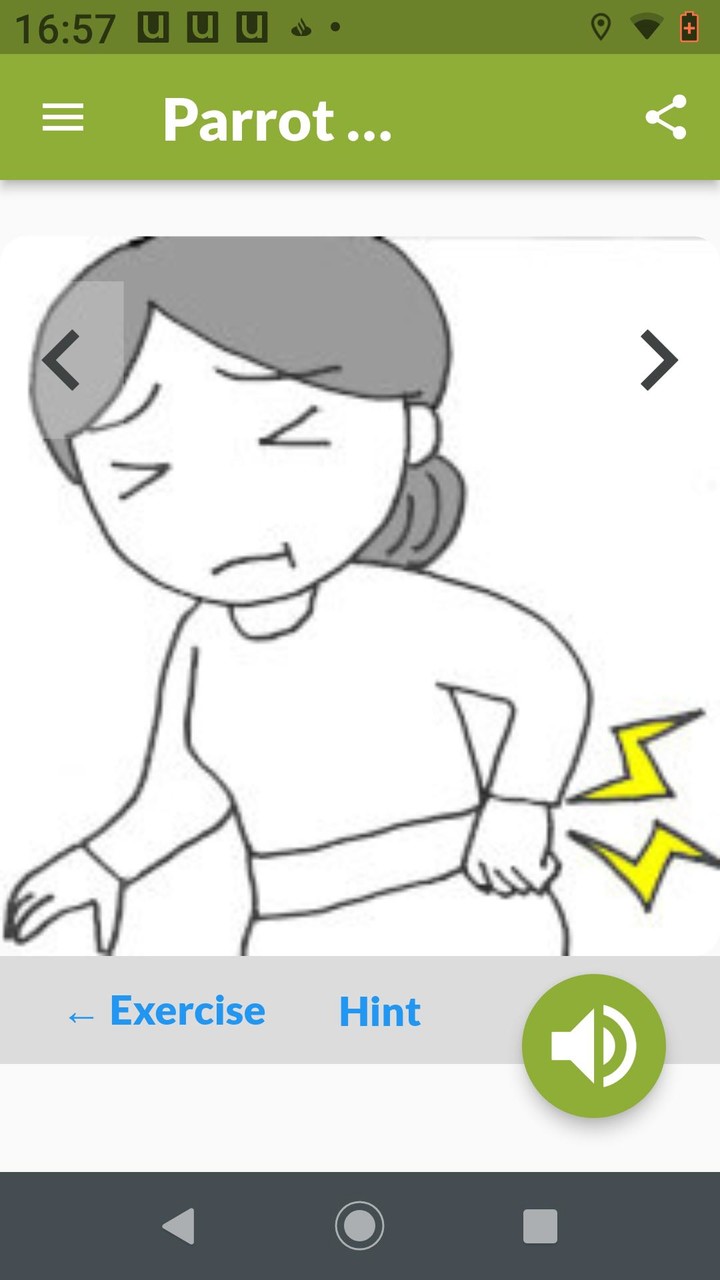The height and width of the screenshot is (1280, 720).
Task: Go to the home screen
Action: [x=359, y=1226]
